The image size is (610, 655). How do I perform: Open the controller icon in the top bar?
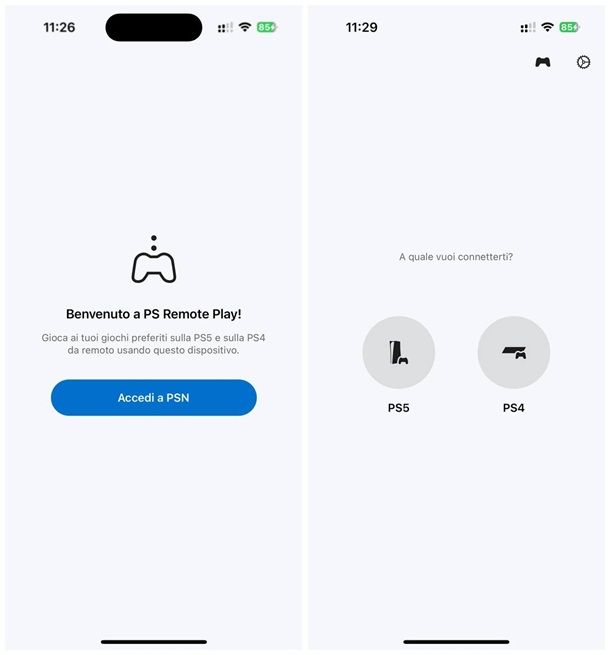543,62
